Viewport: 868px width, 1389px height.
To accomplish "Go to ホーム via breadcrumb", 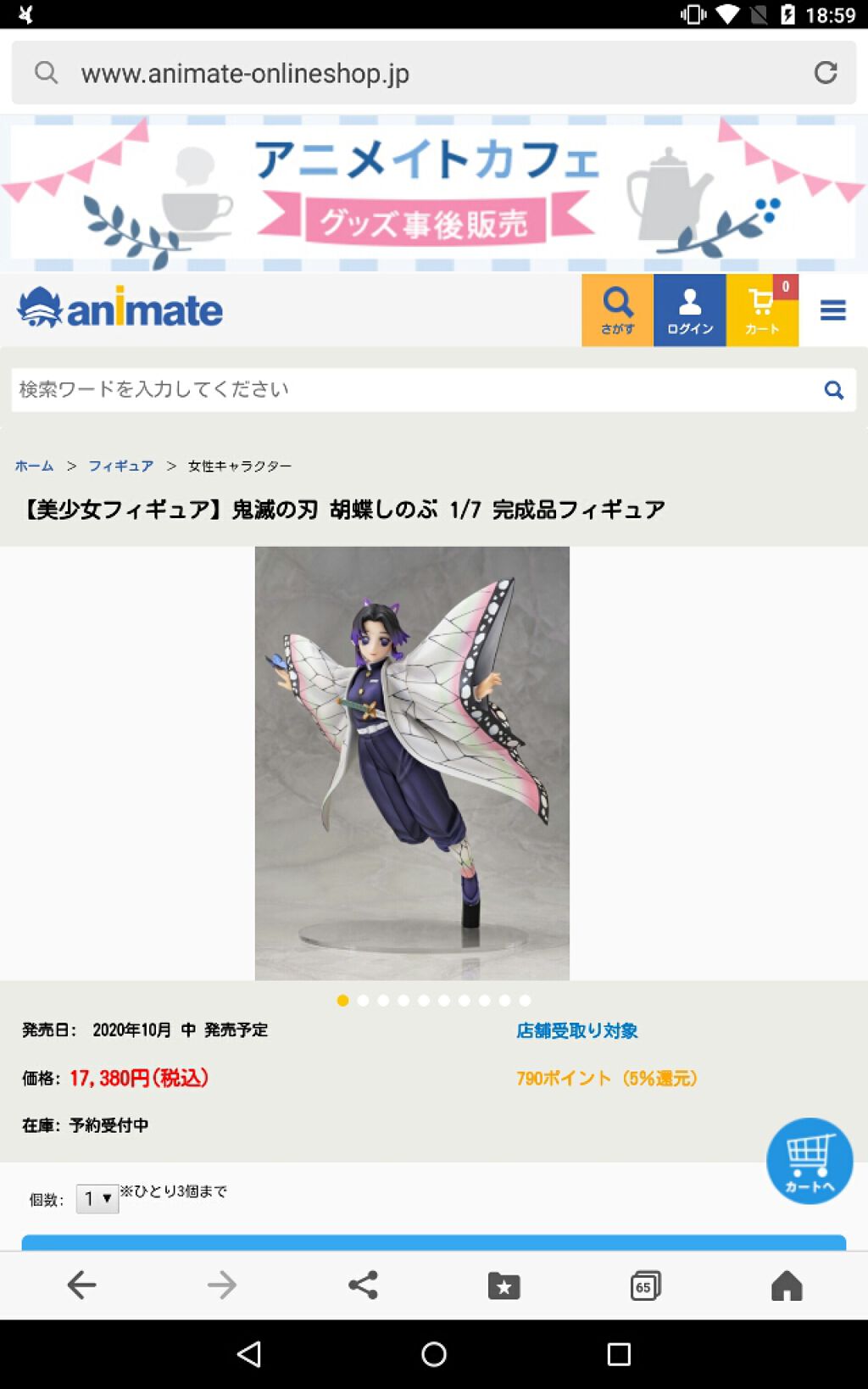I will tap(33, 466).
